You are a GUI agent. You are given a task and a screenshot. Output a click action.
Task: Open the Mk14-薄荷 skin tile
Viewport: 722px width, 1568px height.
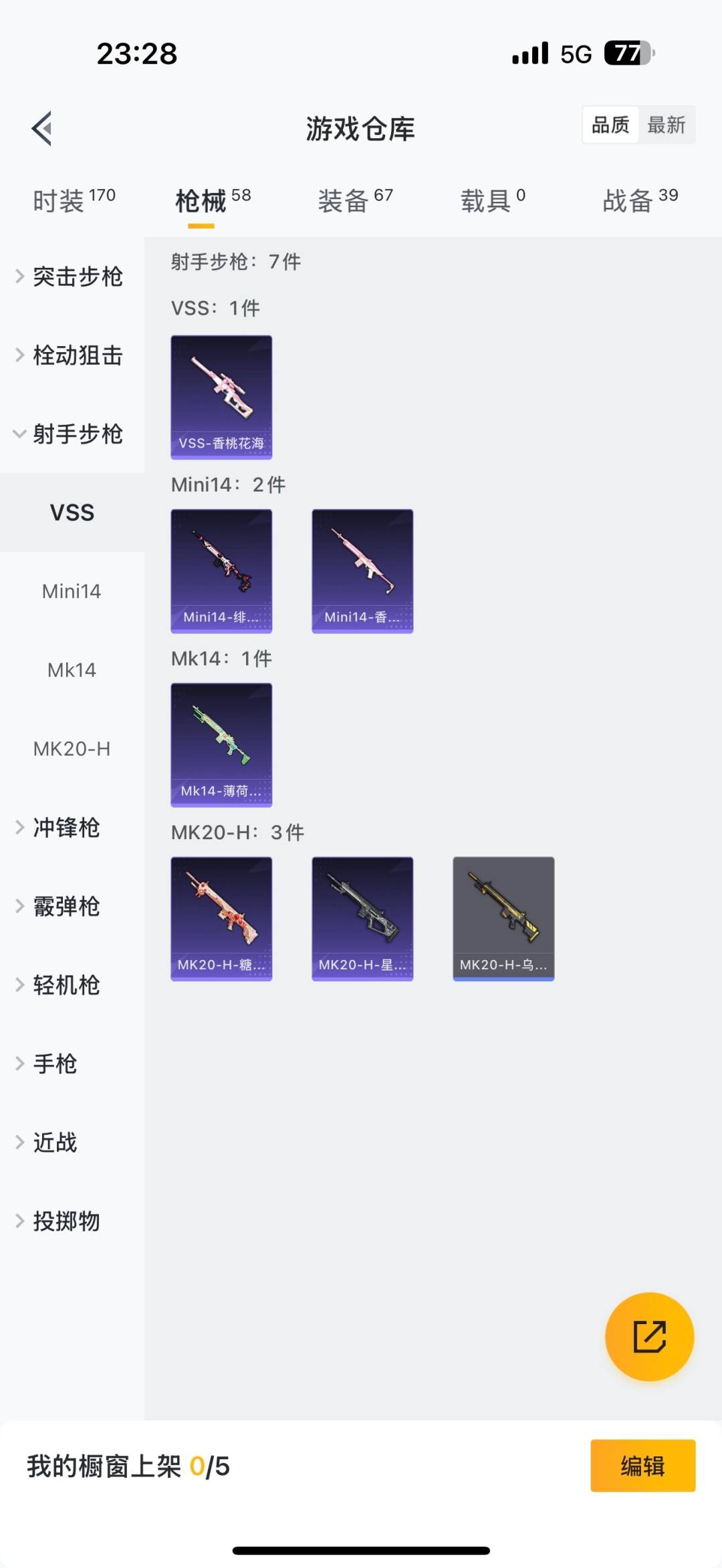(x=221, y=745)
